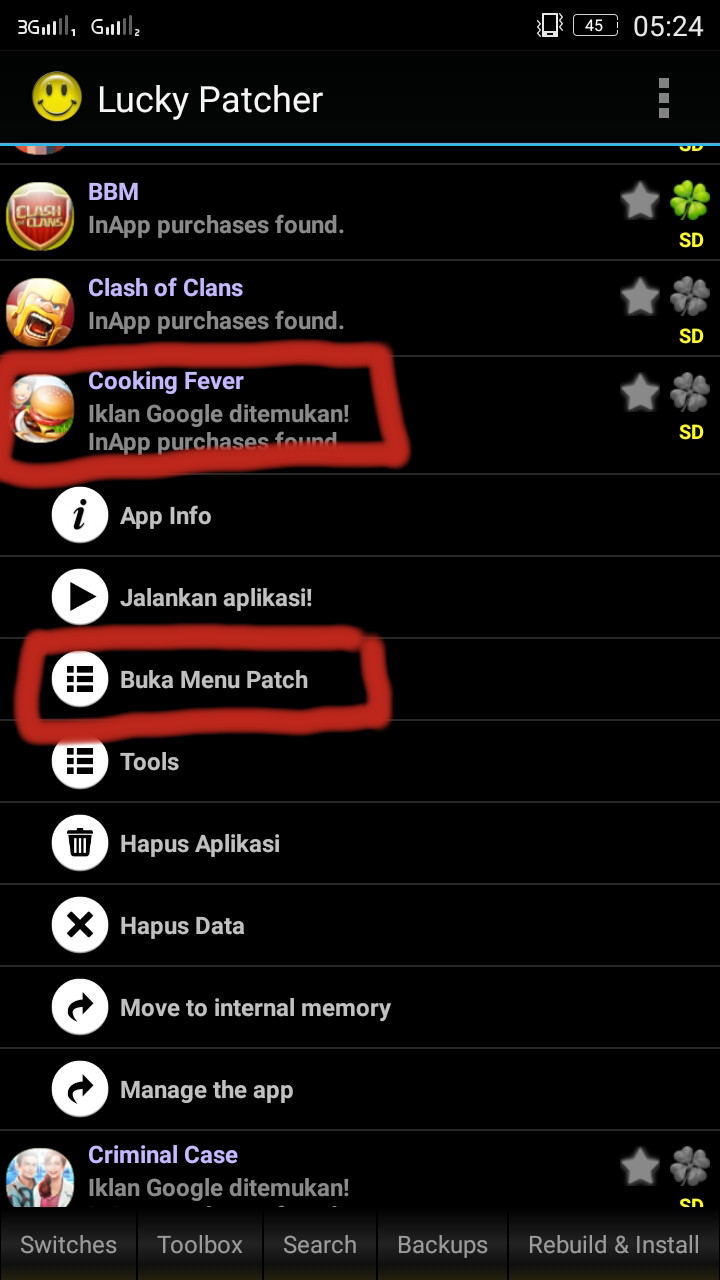Image resolution: width=720 pixels, height=1280 pixels.
Task: Tap Search in the bottom bar
Action: tap(319, 1245)
